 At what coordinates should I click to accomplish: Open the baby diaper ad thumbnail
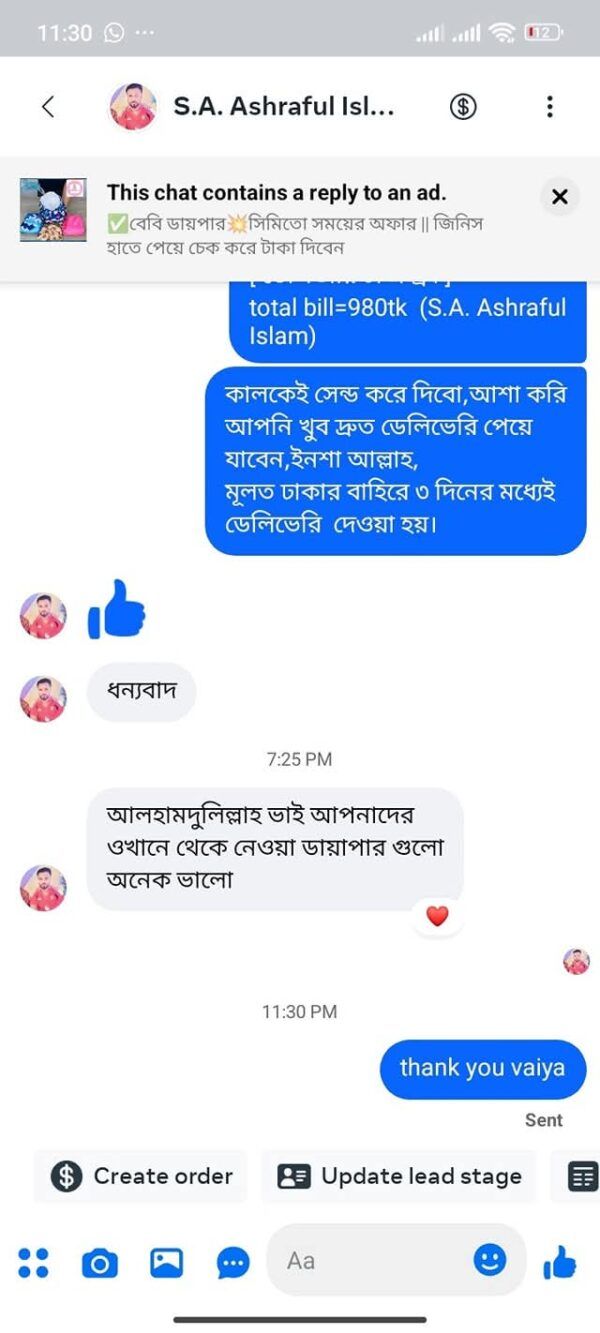[x=53, y=210]
